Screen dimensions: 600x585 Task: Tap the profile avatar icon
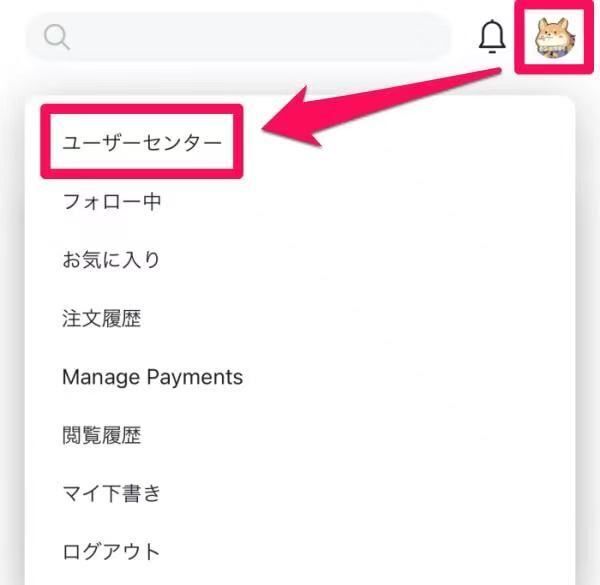pyautogui.click(x=552, y=37)
